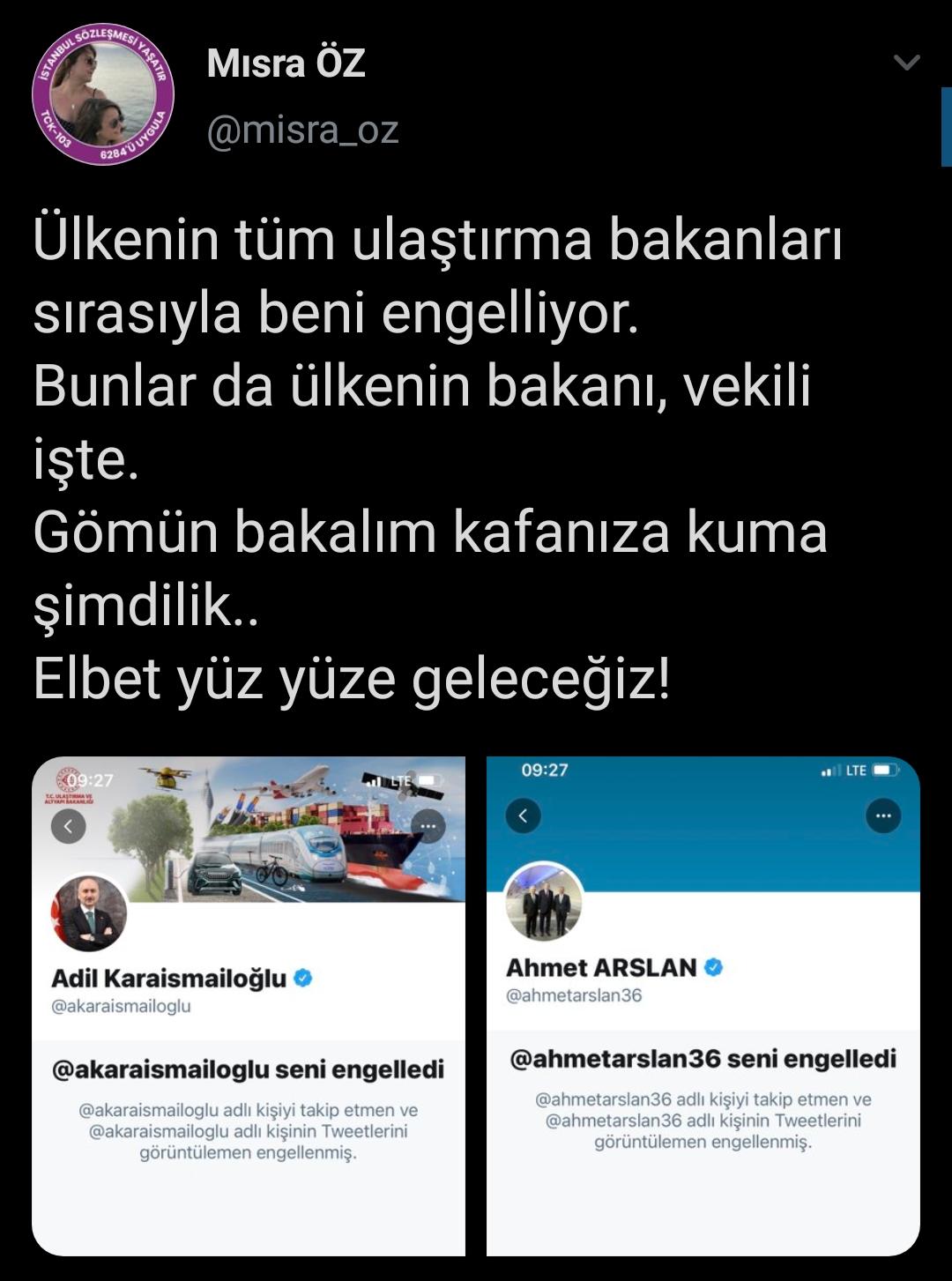Screen dimensions: 952x1281
Task: Open the Adil Karaismailoğlu screenshot image
Action: click(x=249, y=1005)
